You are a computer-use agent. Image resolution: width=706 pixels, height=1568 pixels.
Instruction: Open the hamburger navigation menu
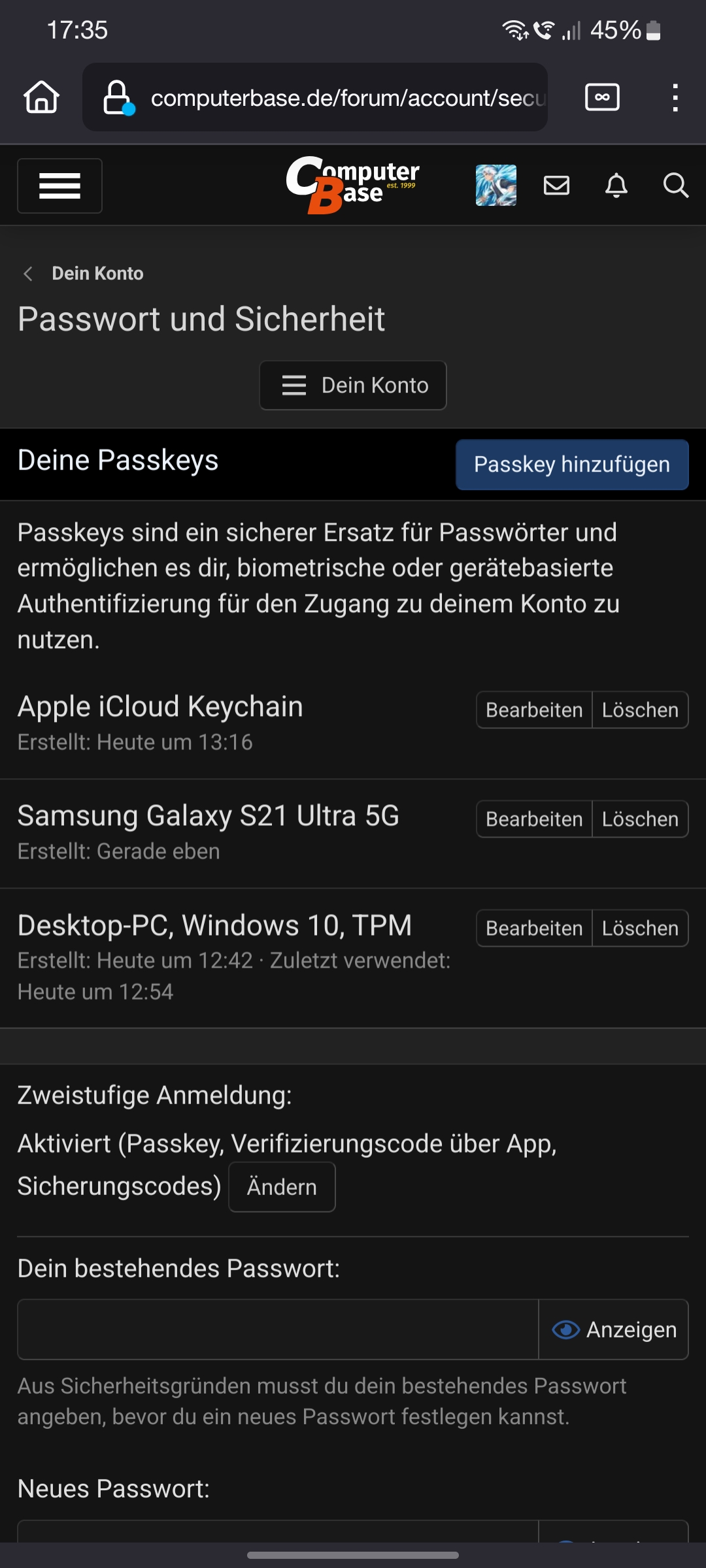tap(59, 186)
